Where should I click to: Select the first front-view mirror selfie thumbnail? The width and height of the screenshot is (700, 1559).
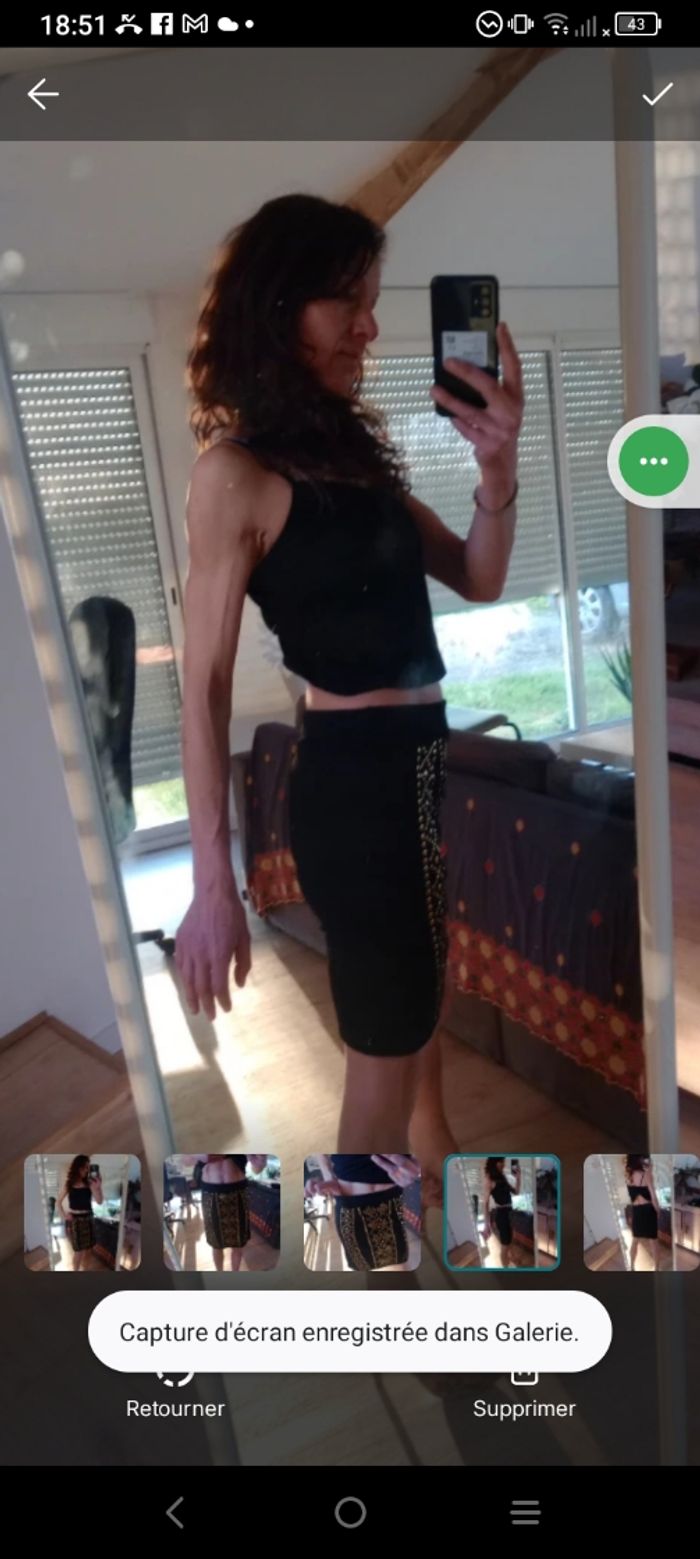tap(82, 1212)
